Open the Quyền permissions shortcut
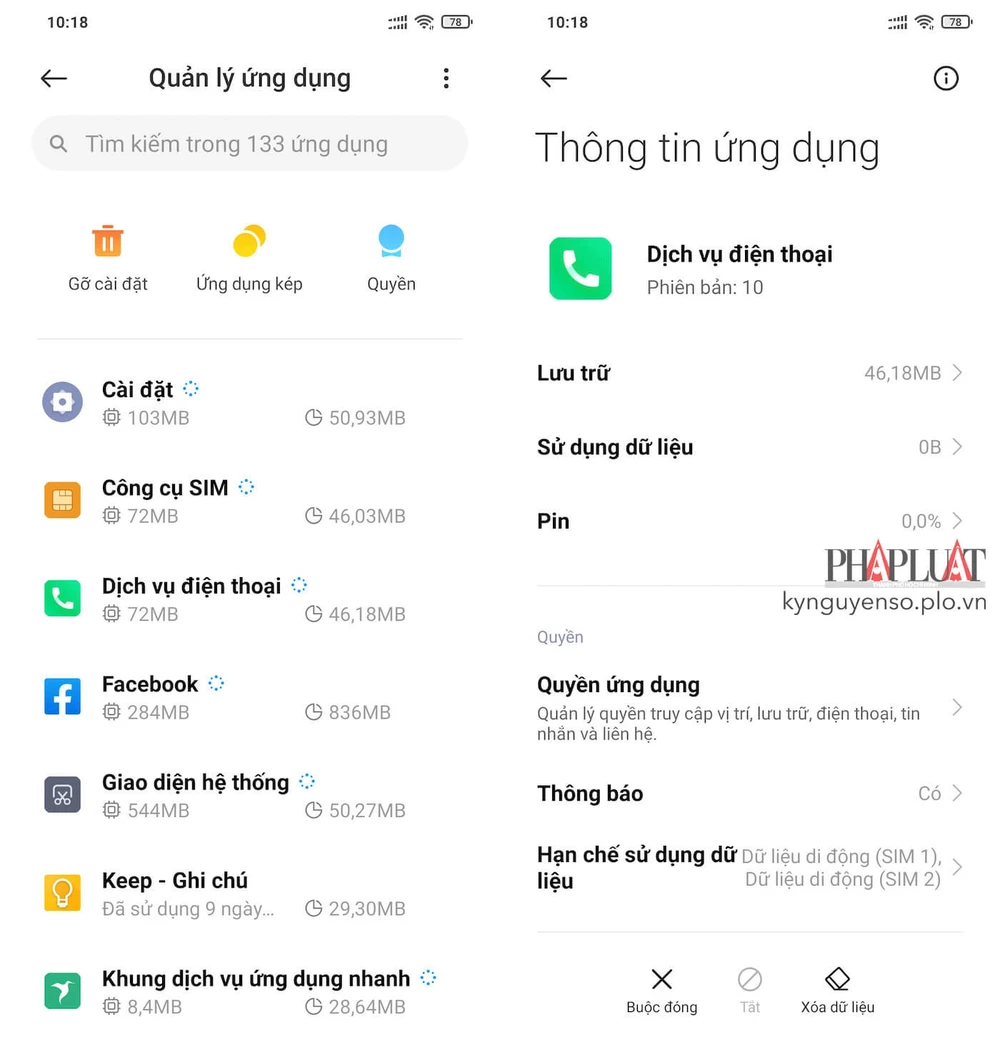 391,258
